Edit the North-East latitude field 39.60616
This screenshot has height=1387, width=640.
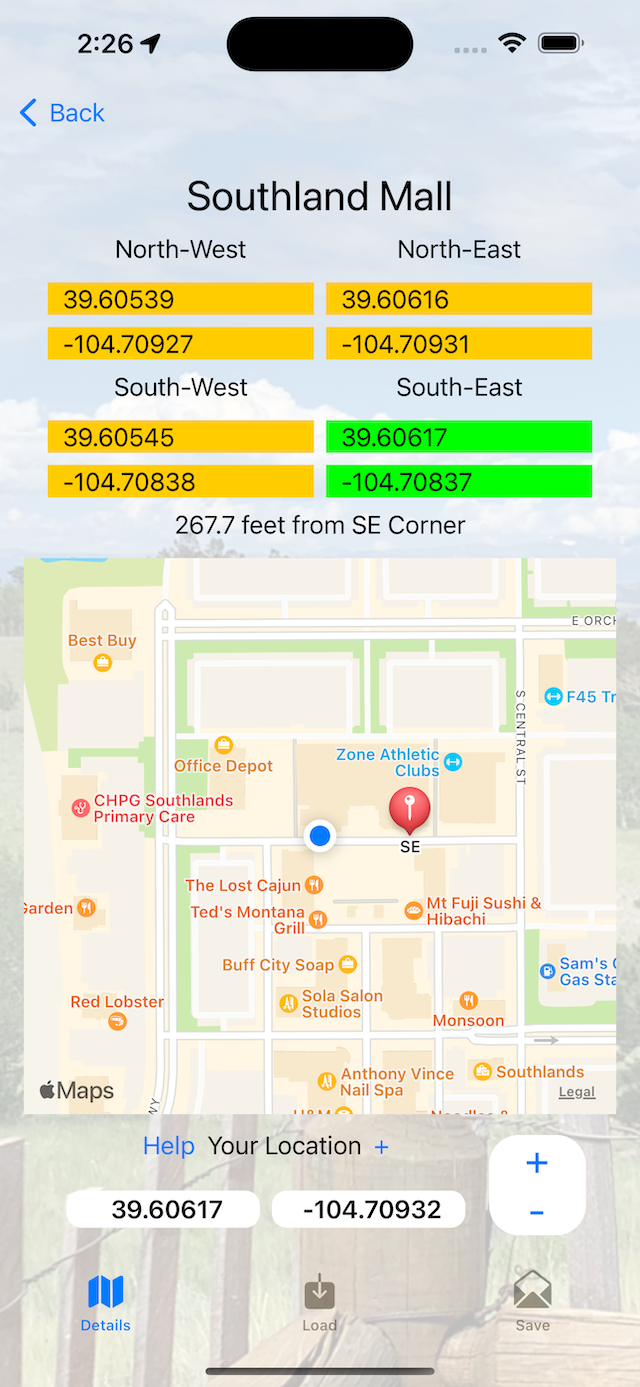click(x=459, y=299)
